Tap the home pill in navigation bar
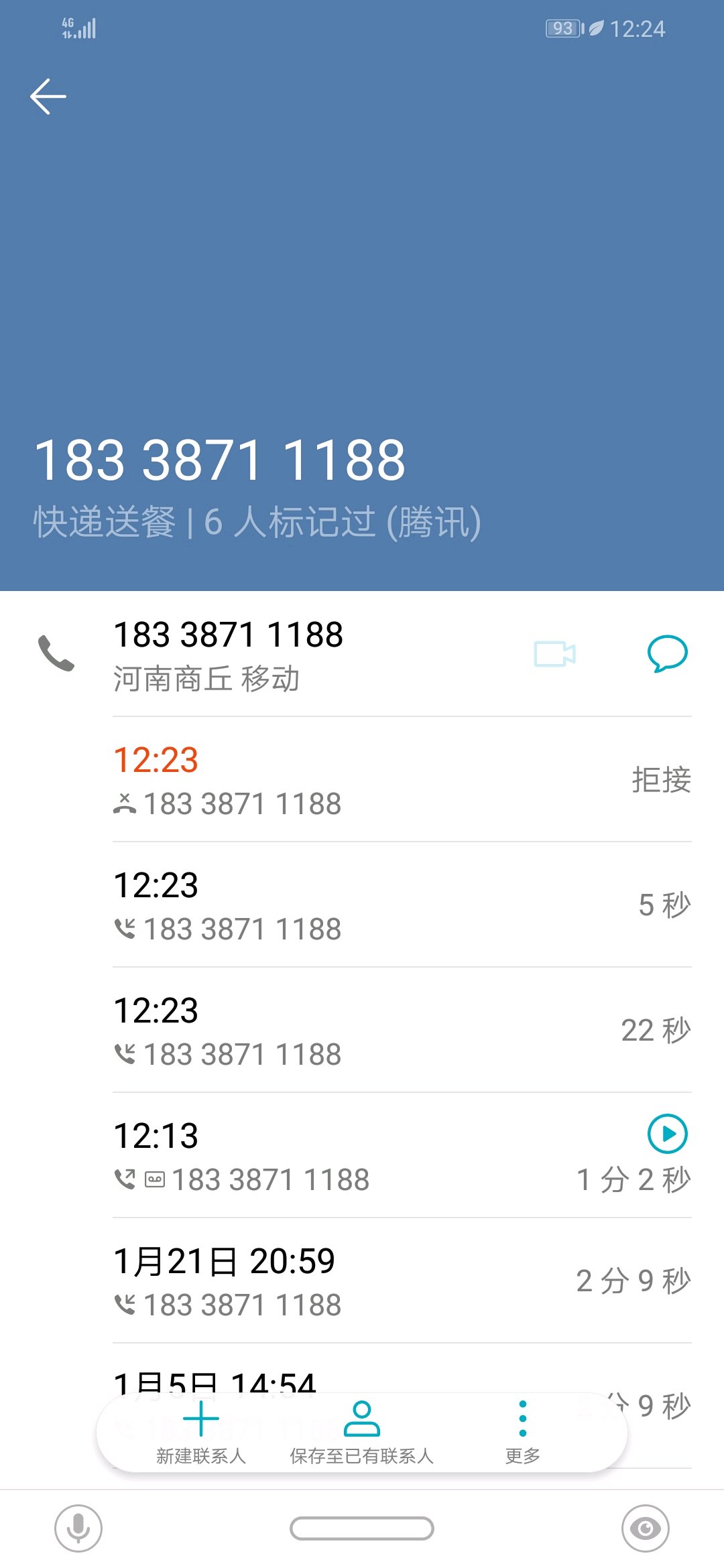724x1568 pixels. pyautogui.click(x=362, y=1528)
